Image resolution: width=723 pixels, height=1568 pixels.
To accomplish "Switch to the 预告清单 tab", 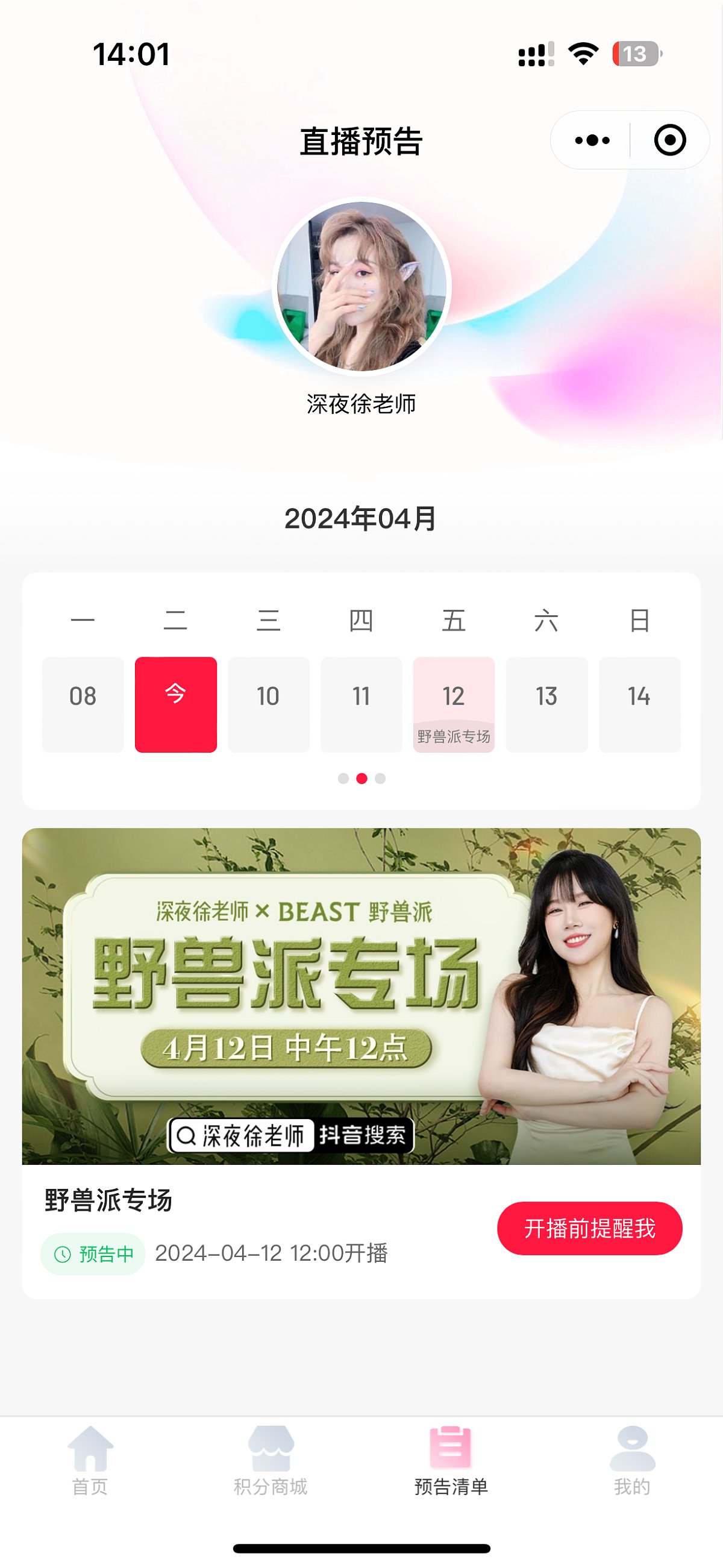I will click(x=451, y=1460).
